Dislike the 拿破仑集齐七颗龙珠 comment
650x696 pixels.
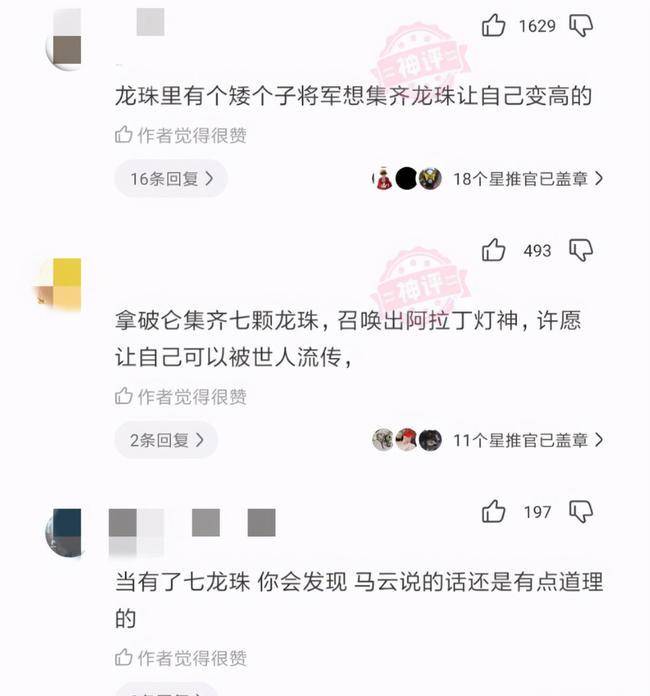pyautogui.click(x=581, y=250)
